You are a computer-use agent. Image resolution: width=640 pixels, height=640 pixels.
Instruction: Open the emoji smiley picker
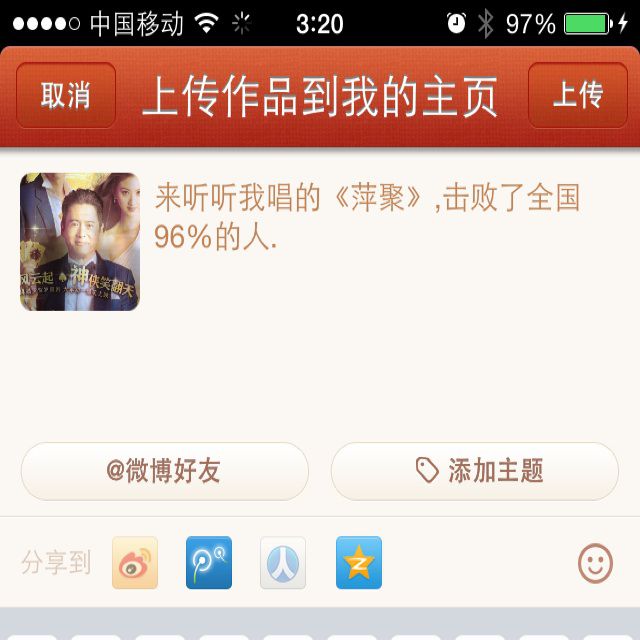[x=595, y=563]
